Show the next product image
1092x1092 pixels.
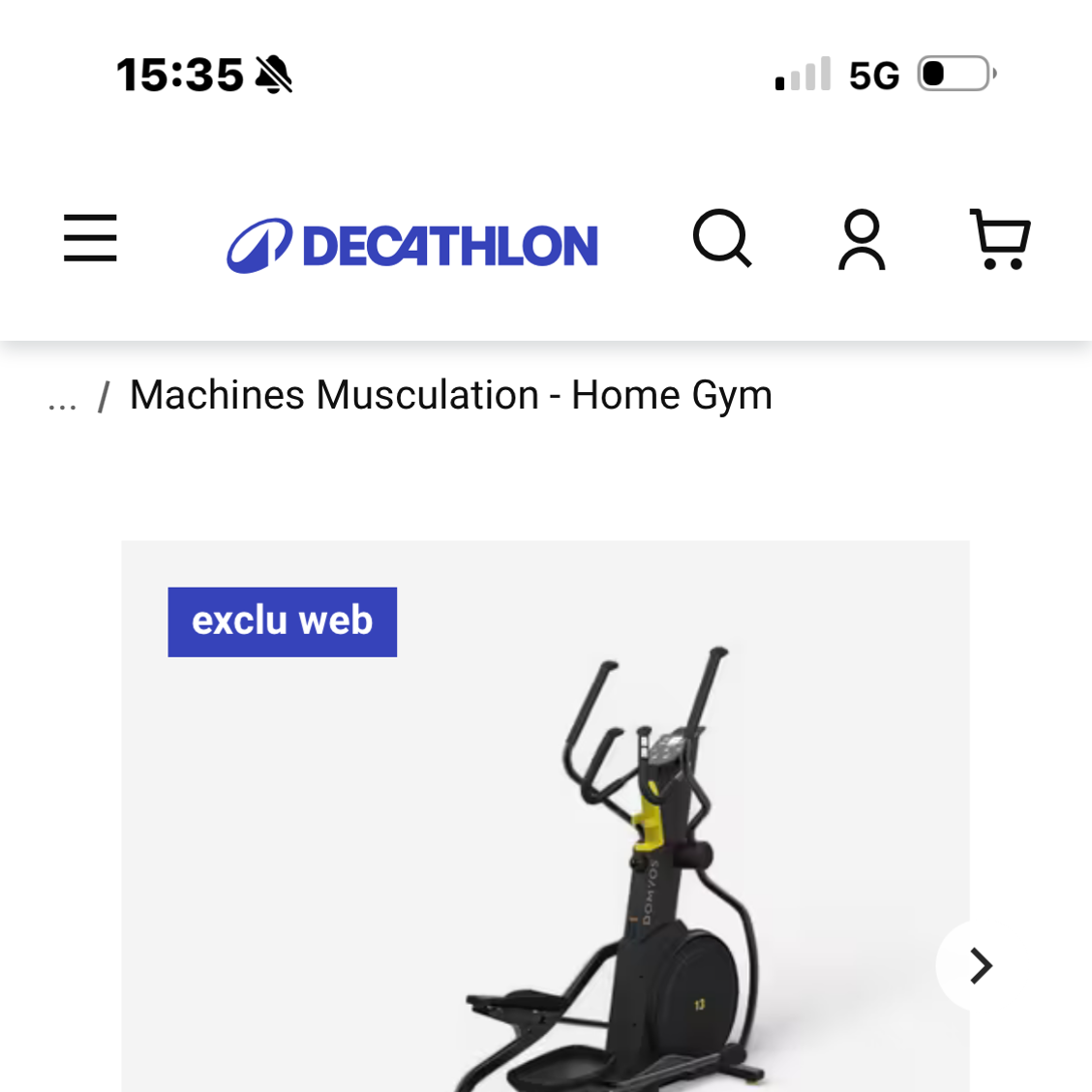tap(980, 965)
